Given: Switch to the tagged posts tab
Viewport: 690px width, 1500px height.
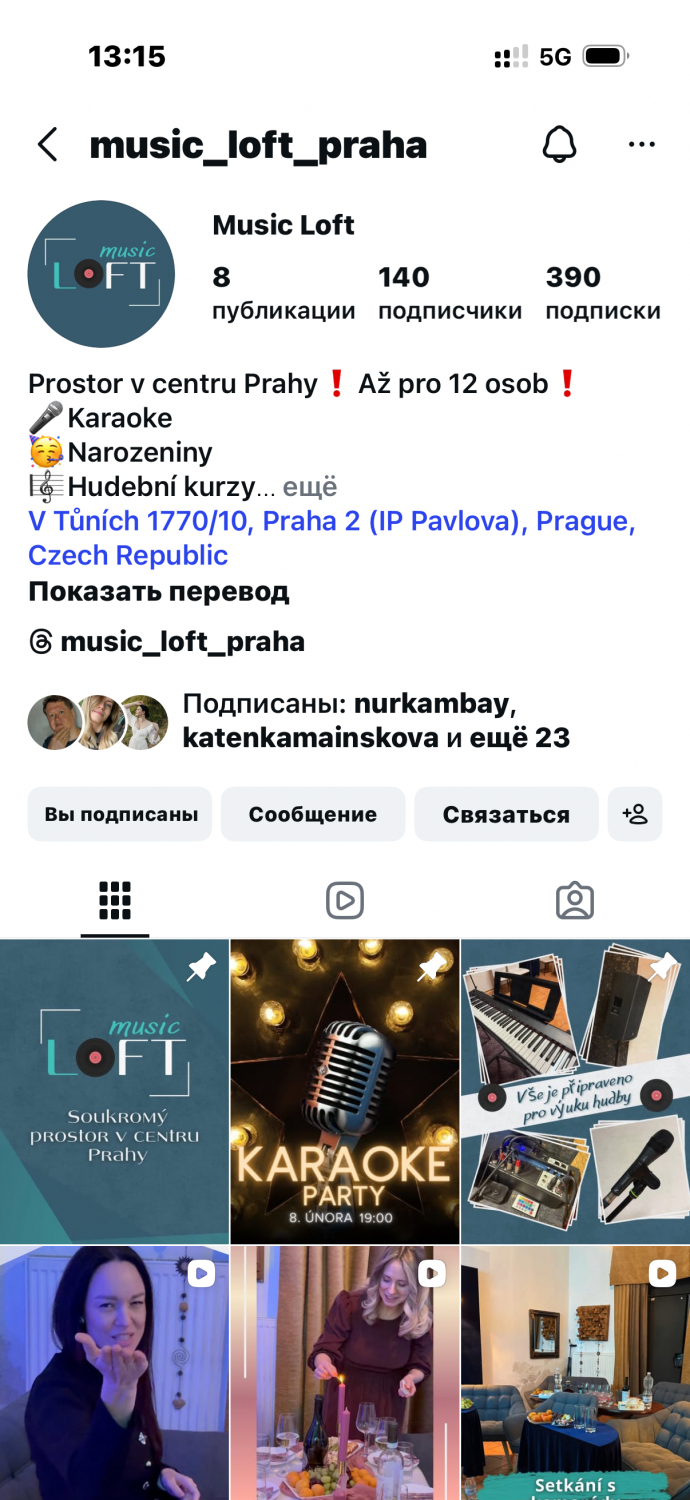Looking at the screenshot, I should 575,900.
